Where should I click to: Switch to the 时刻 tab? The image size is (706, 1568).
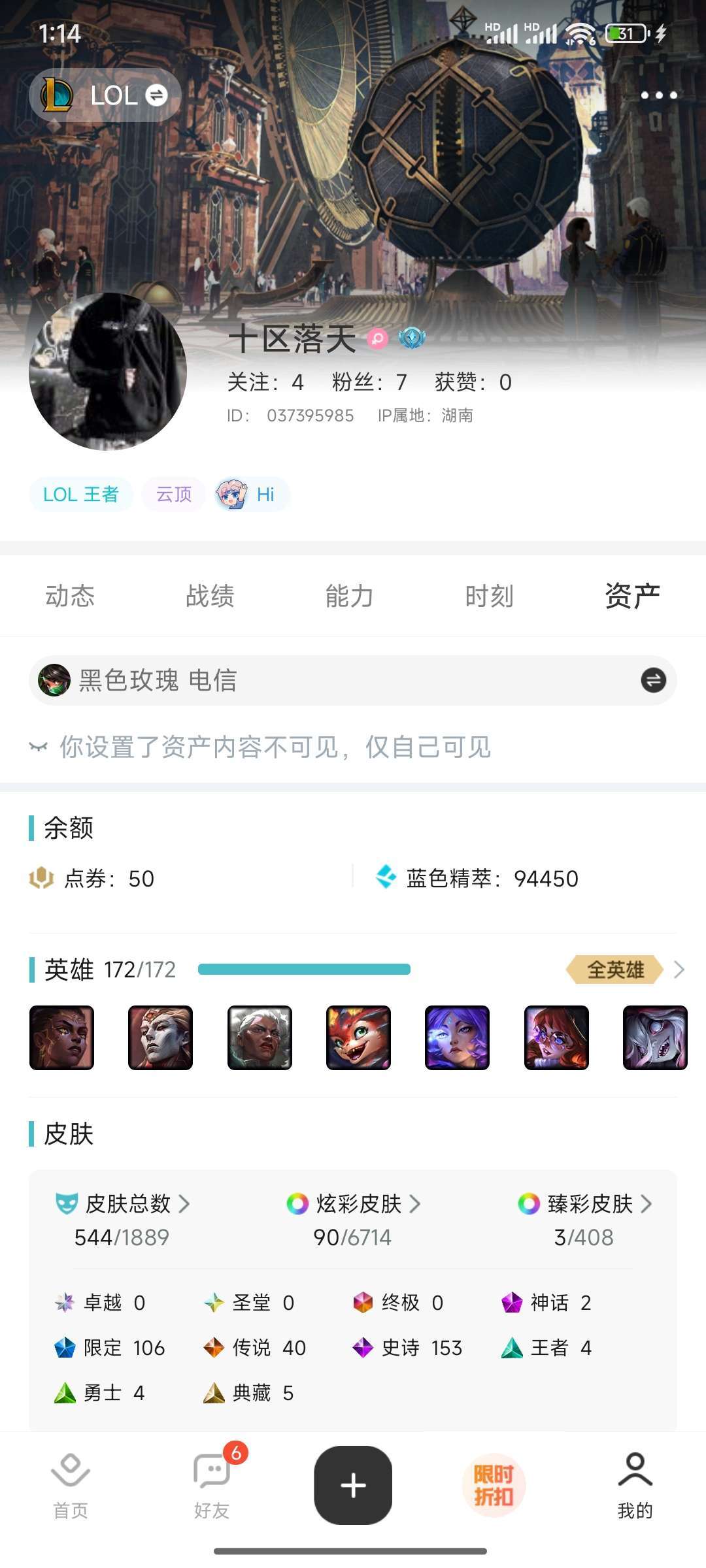(490, 595)
